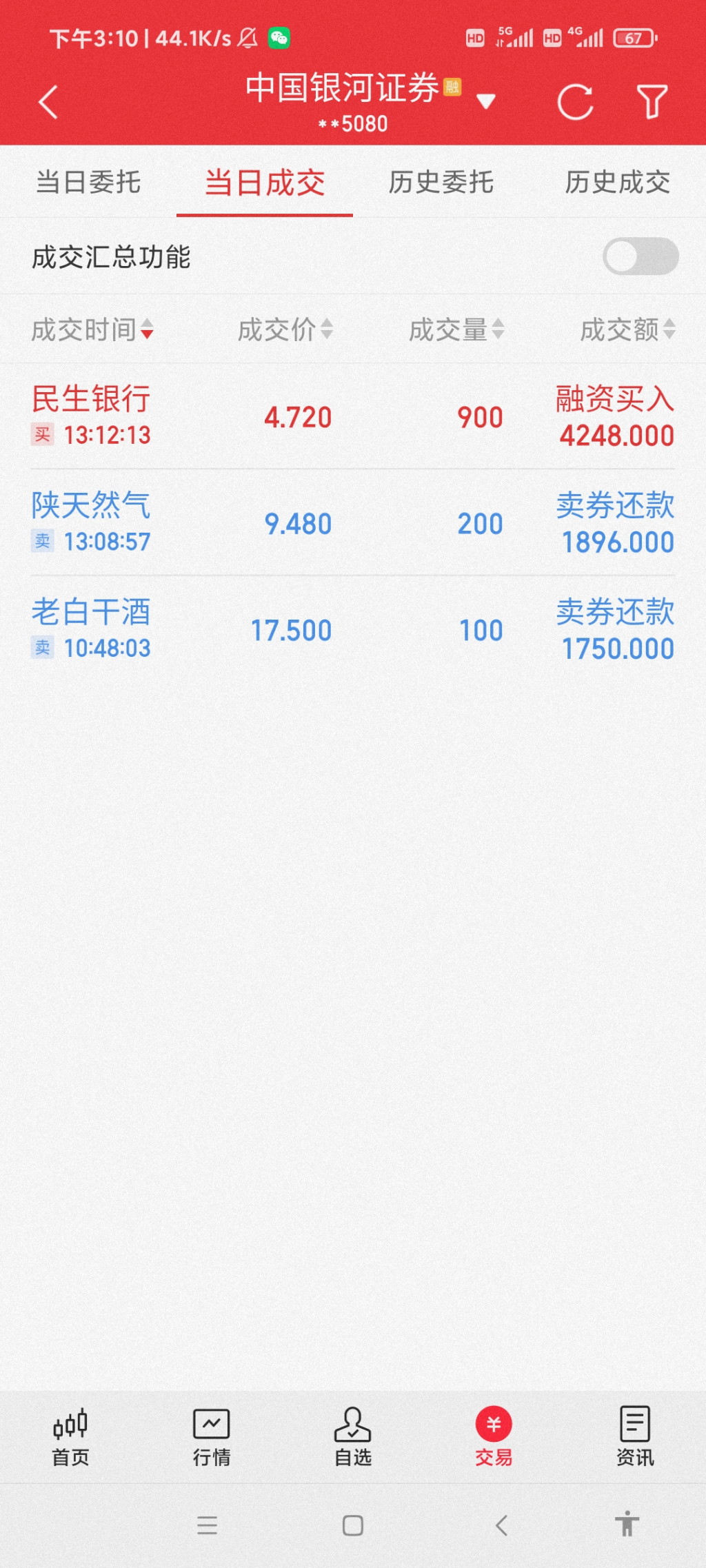View the 老白干酒 trade record
The width and height of the screenshot is (706, 1568).
pos(353,629)
